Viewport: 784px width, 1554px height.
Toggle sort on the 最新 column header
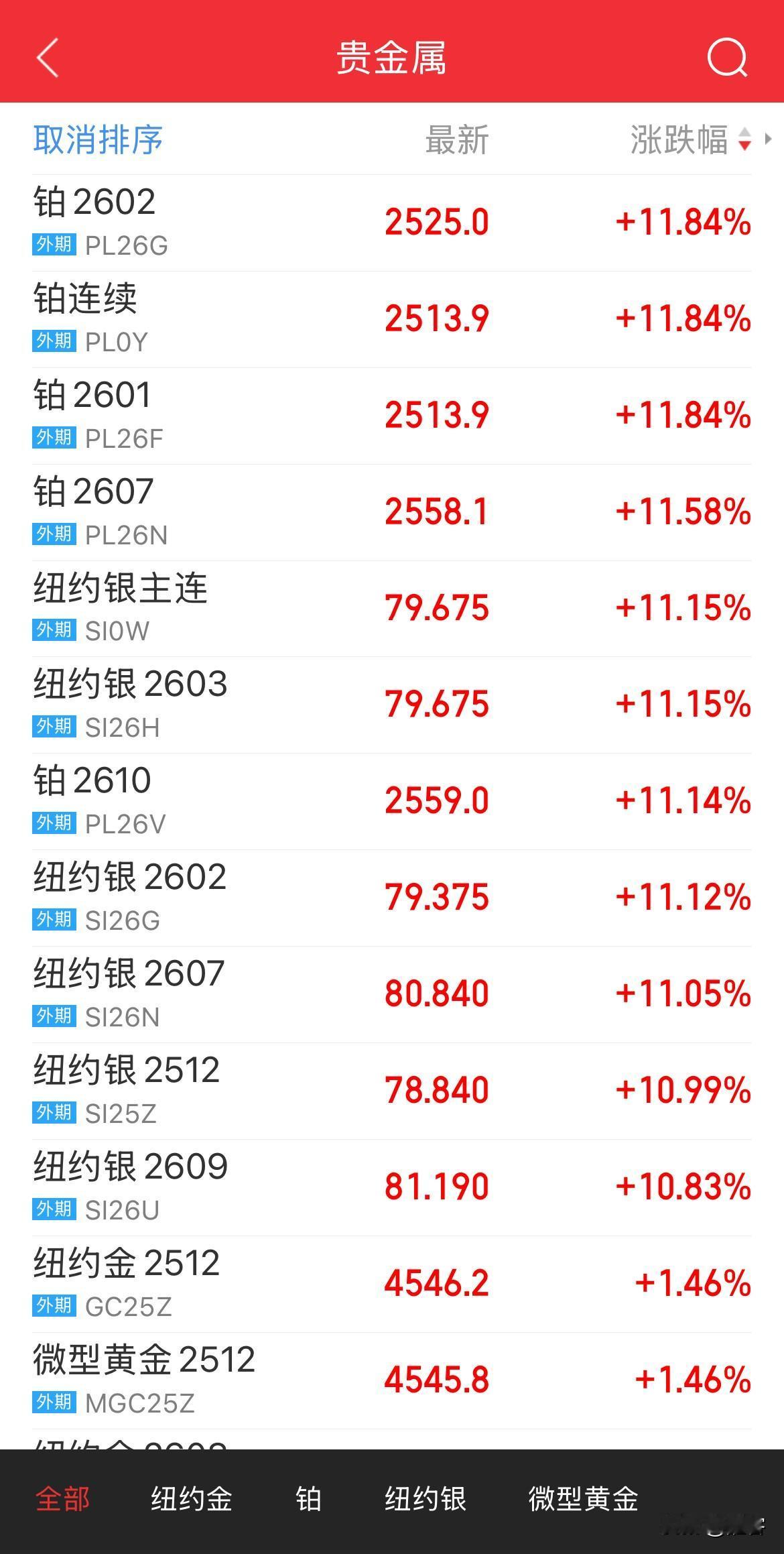[456, 140]
